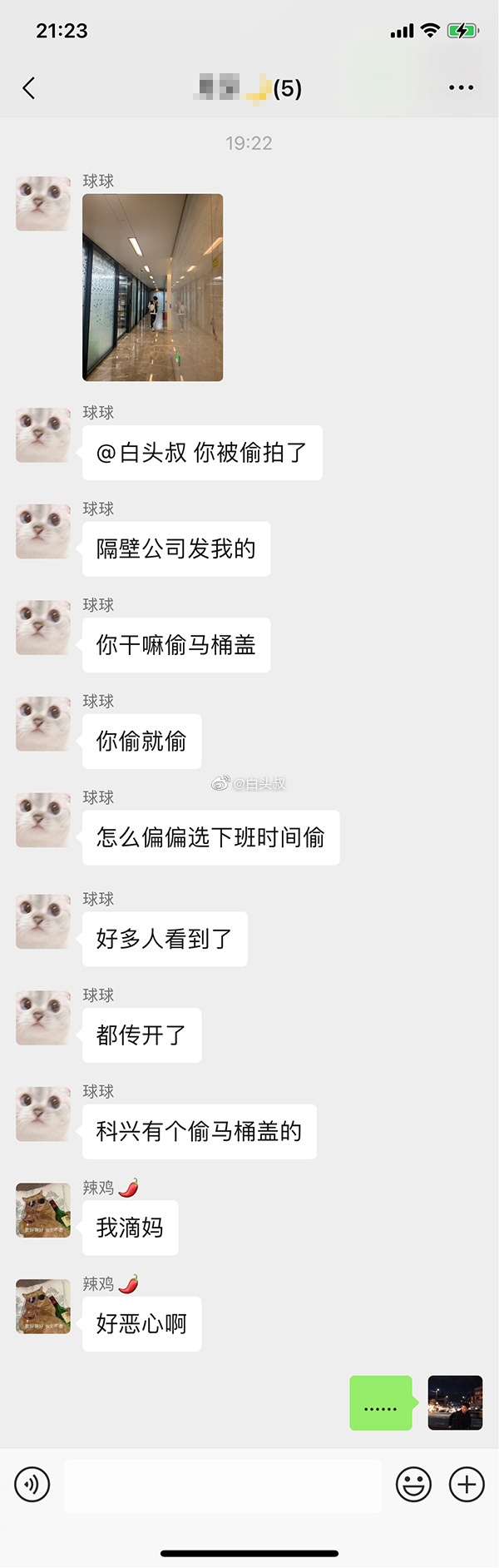Screen dimensions: 499x1568
Task: Open 球球's avatar next to the photo
Action: 43,203
